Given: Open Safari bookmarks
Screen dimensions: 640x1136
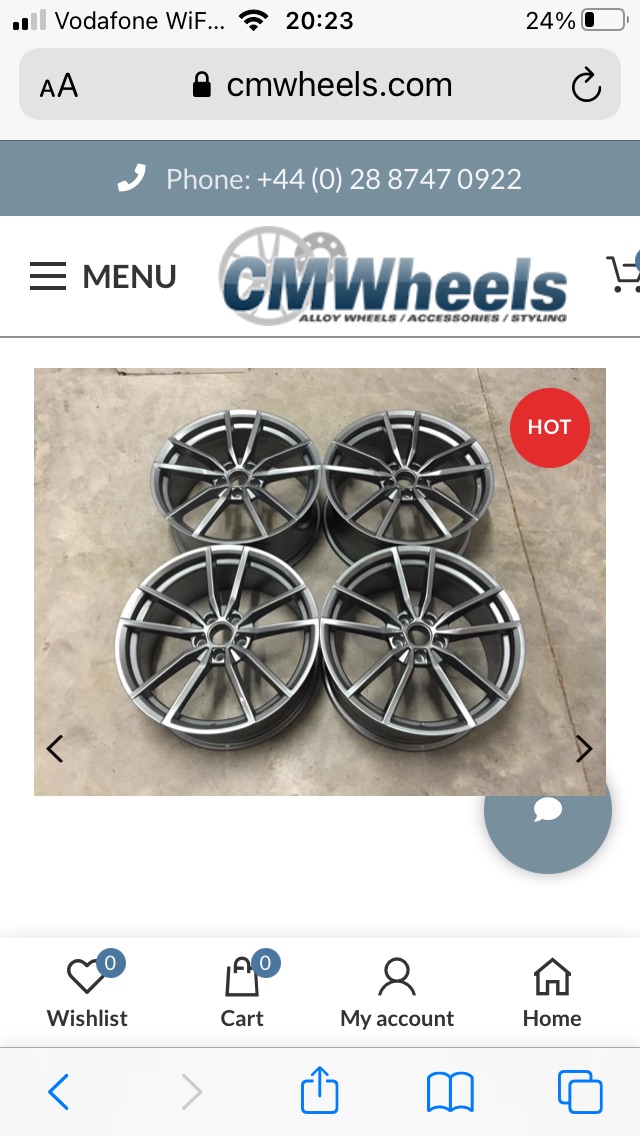Looking at the screenshot, I should (450, 1092).
